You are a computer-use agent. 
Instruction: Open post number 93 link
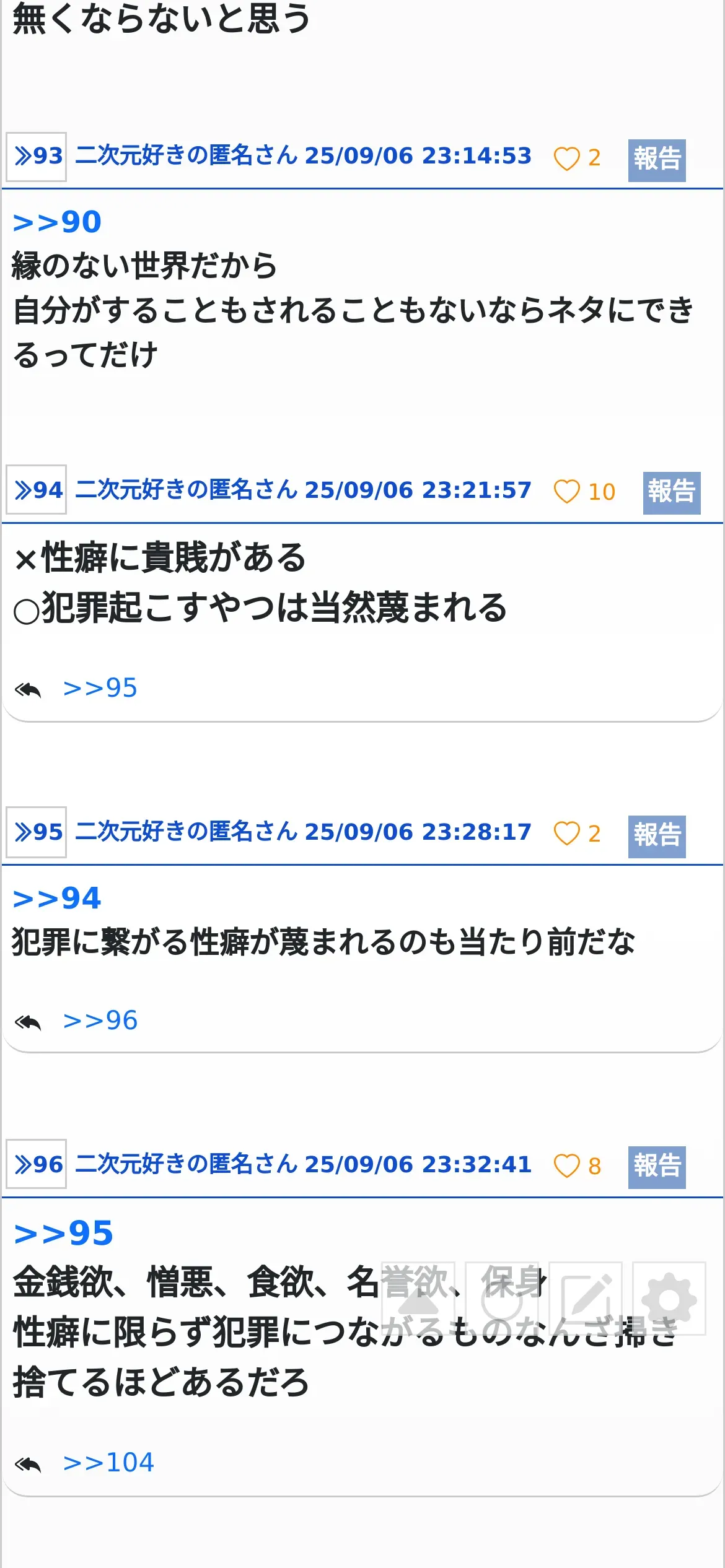click(37, 157)
